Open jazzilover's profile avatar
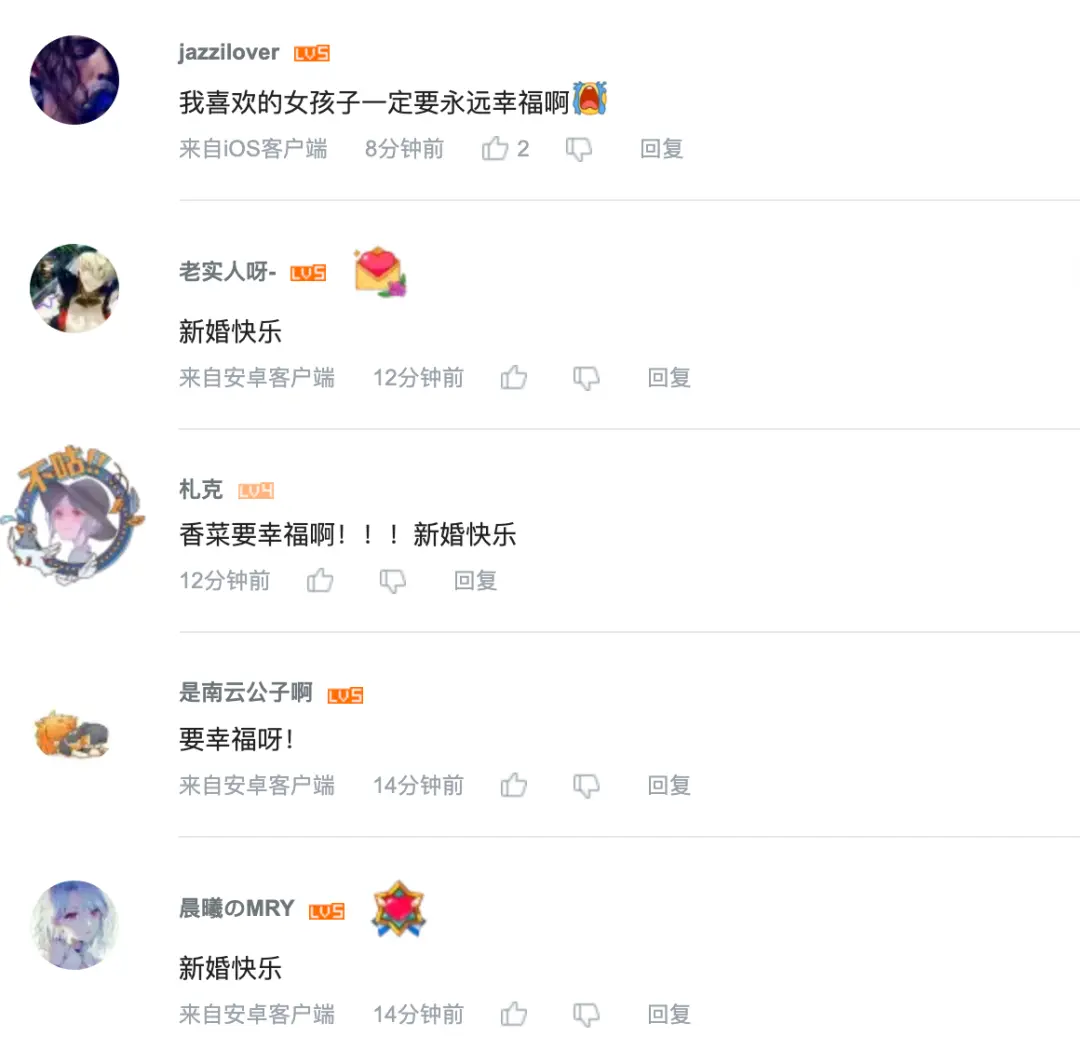Screen dimensions: 1080x1063 tap(74, 80)
